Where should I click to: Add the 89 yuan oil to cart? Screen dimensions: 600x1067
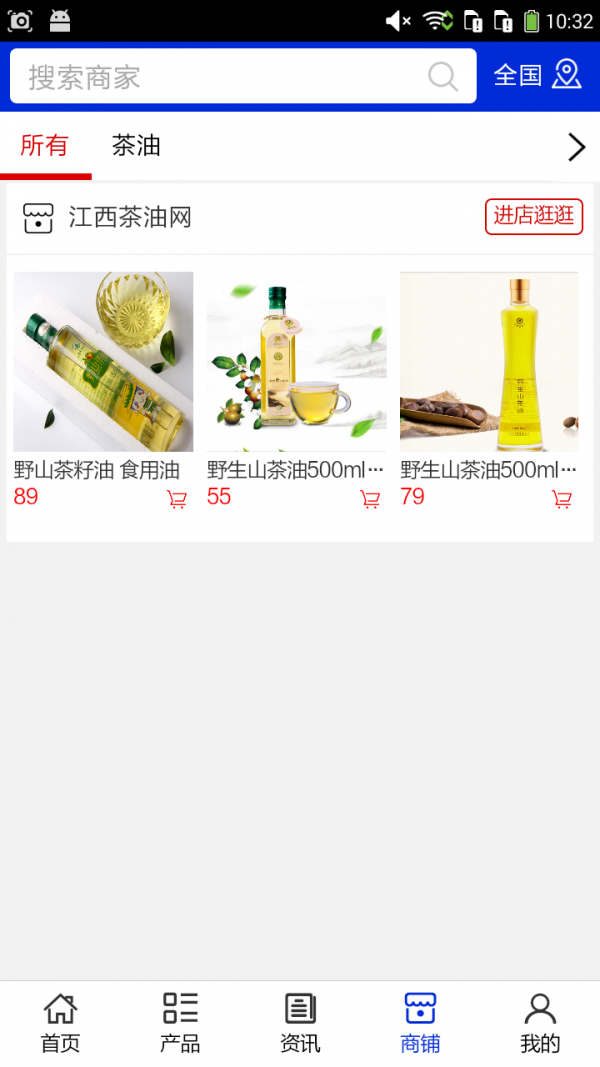pyautogui.click(x=177, y=499)
